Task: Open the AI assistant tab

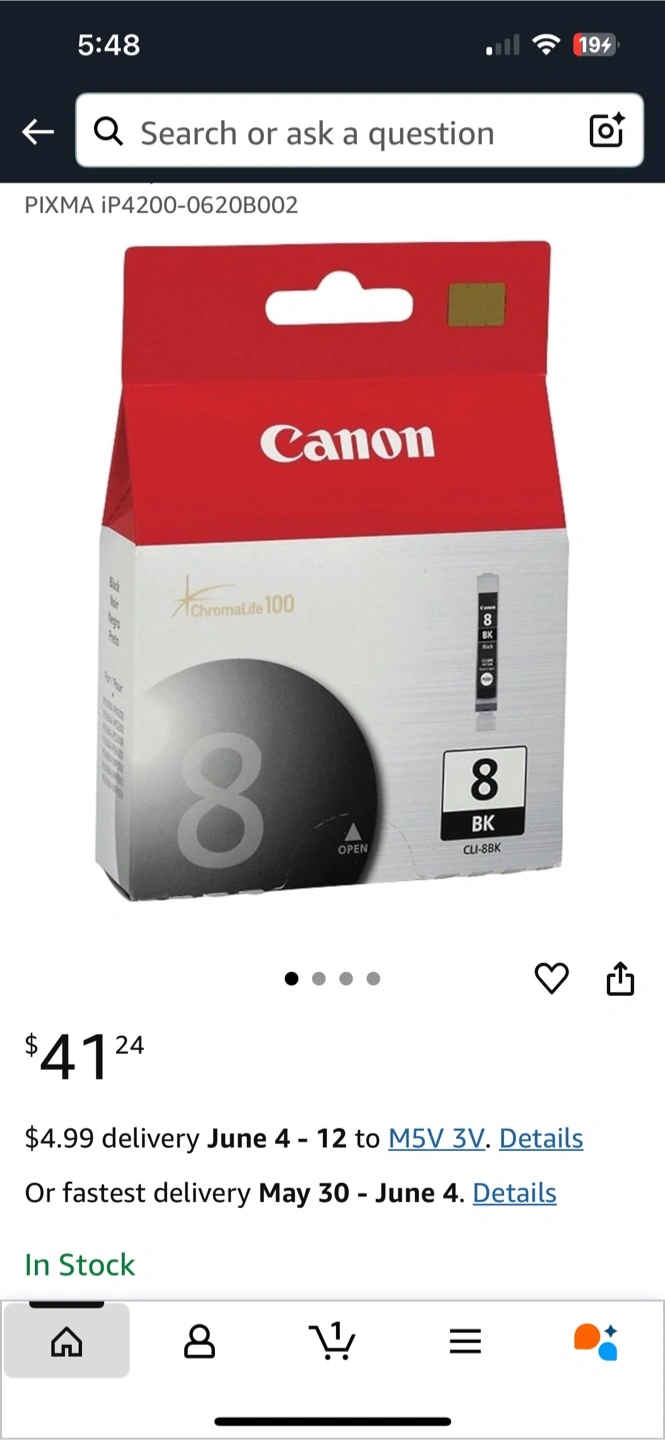Action: pyautogui.click(x=596, y=1341)
